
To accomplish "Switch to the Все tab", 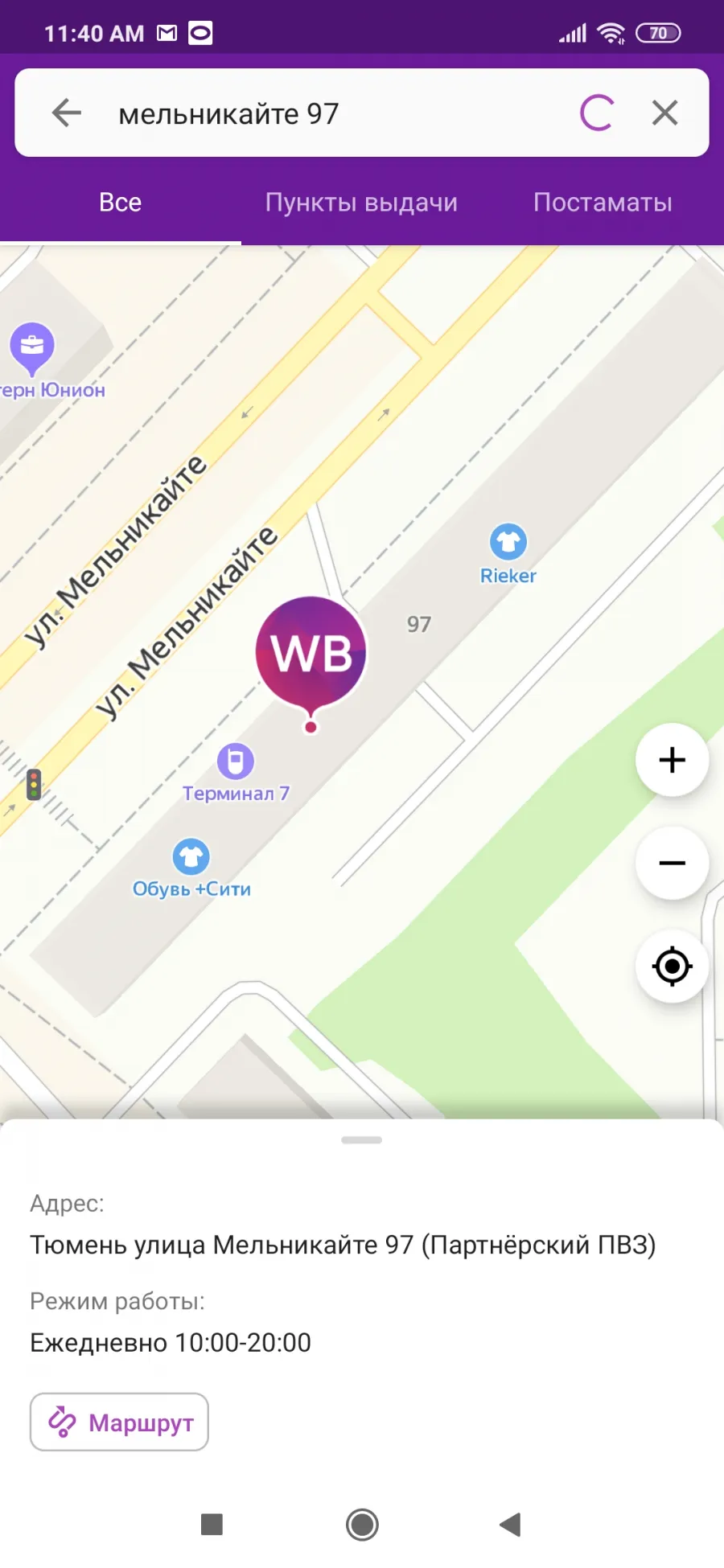I will pos(121,203).
